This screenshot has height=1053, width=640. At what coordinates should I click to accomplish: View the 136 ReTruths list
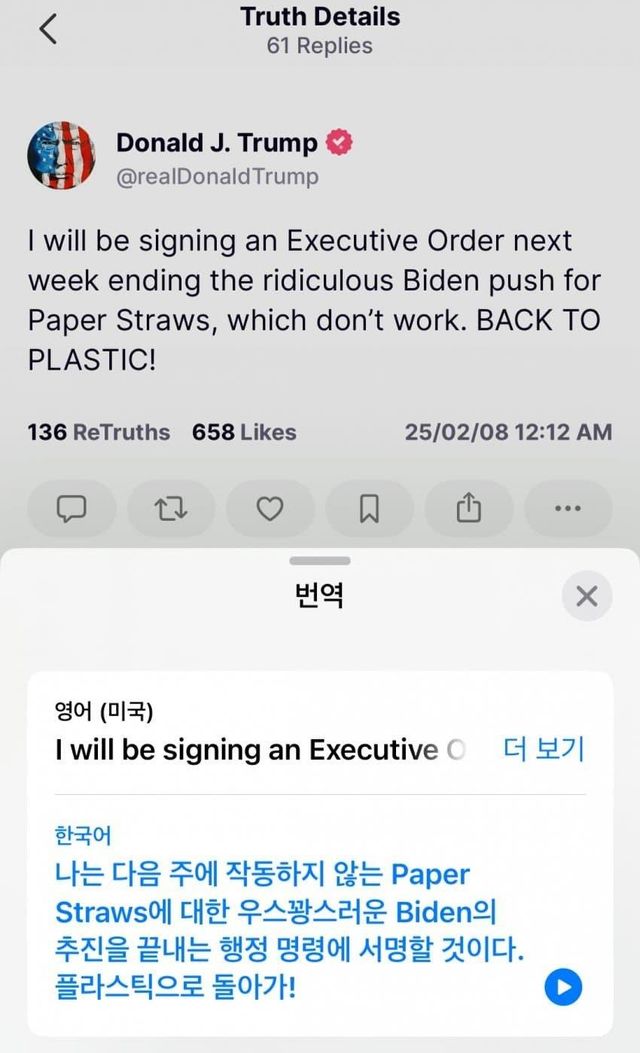pos(98,432)
